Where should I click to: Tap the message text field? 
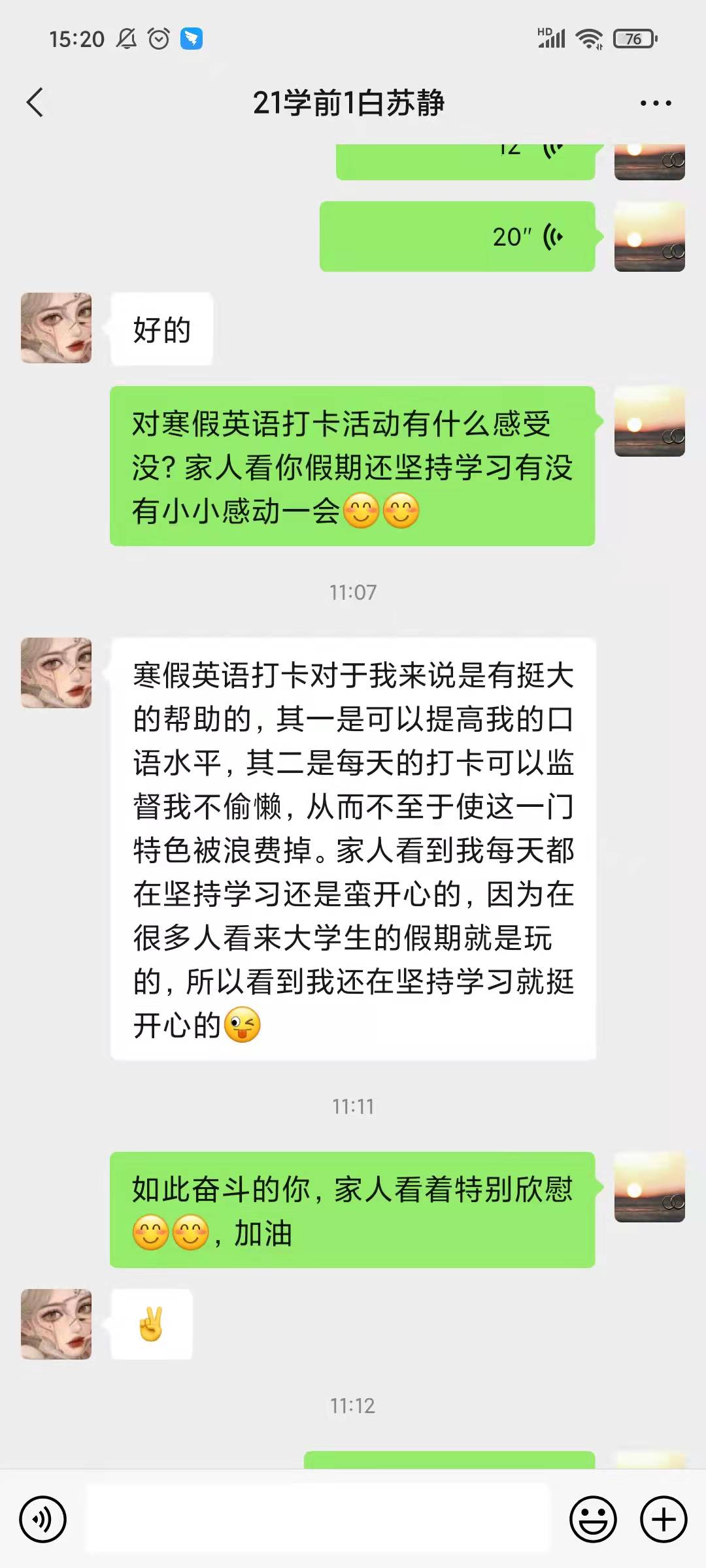point(318,1519)
